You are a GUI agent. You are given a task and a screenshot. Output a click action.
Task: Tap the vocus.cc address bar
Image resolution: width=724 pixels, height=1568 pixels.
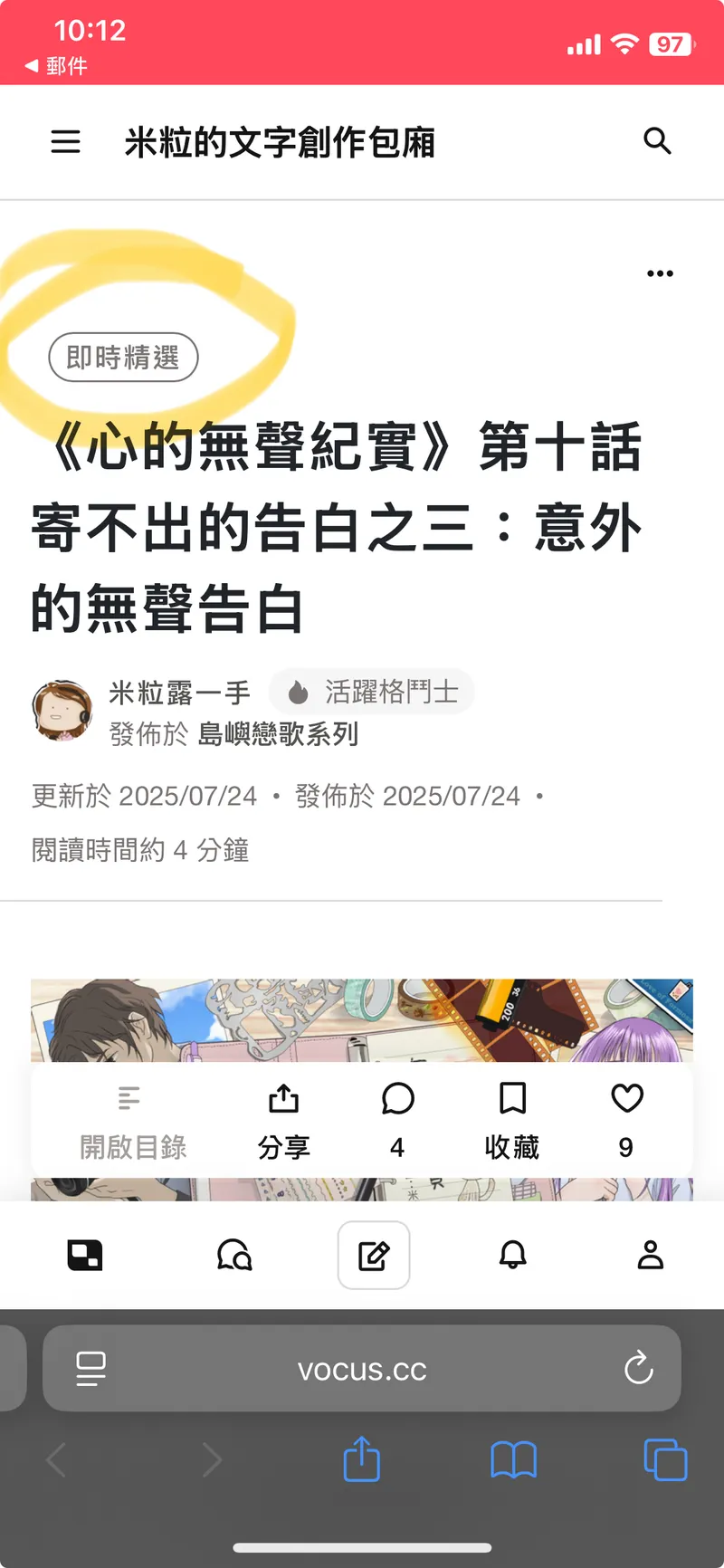click(362, 1369)
